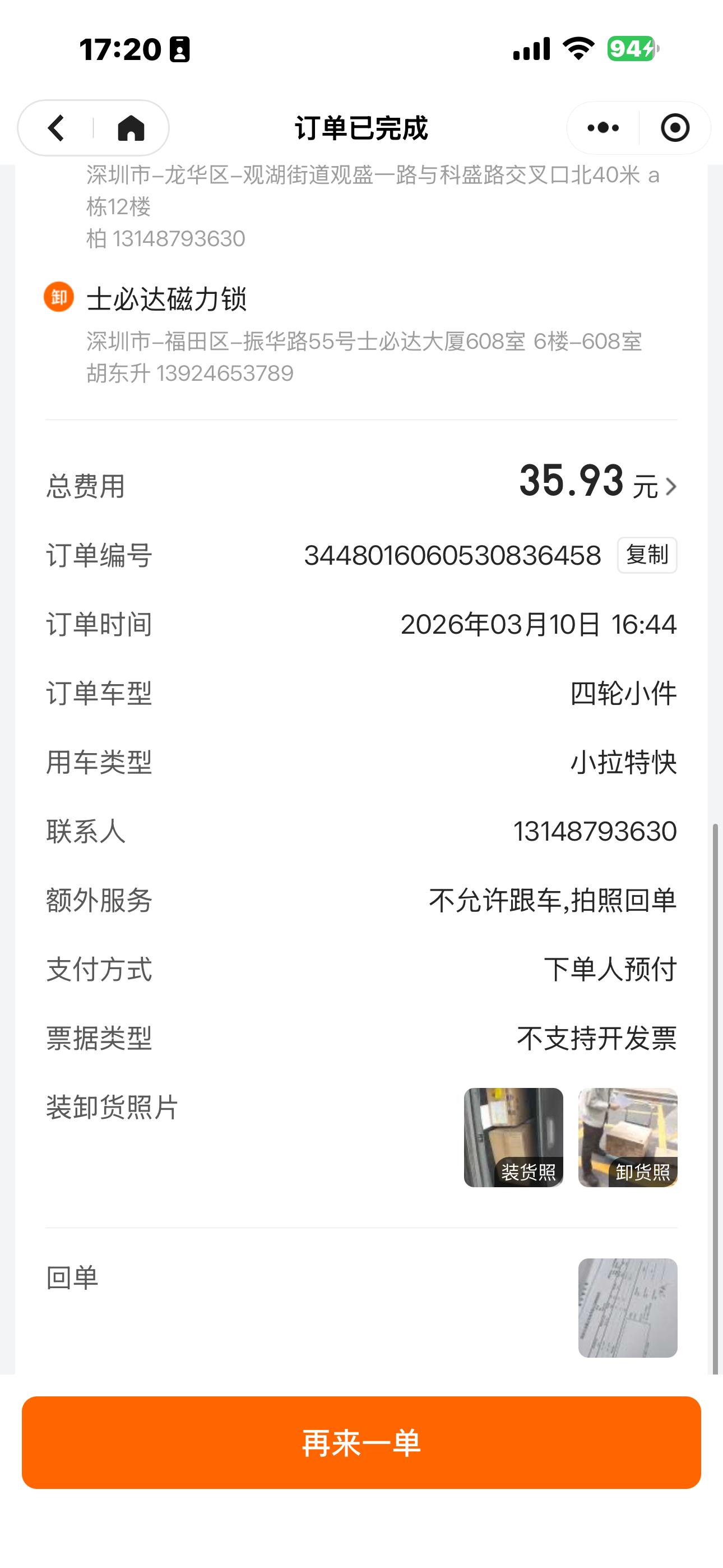Close the mini program with the circle icon
This screenshot has width=723, height=1568.
(x=675, y=128)
